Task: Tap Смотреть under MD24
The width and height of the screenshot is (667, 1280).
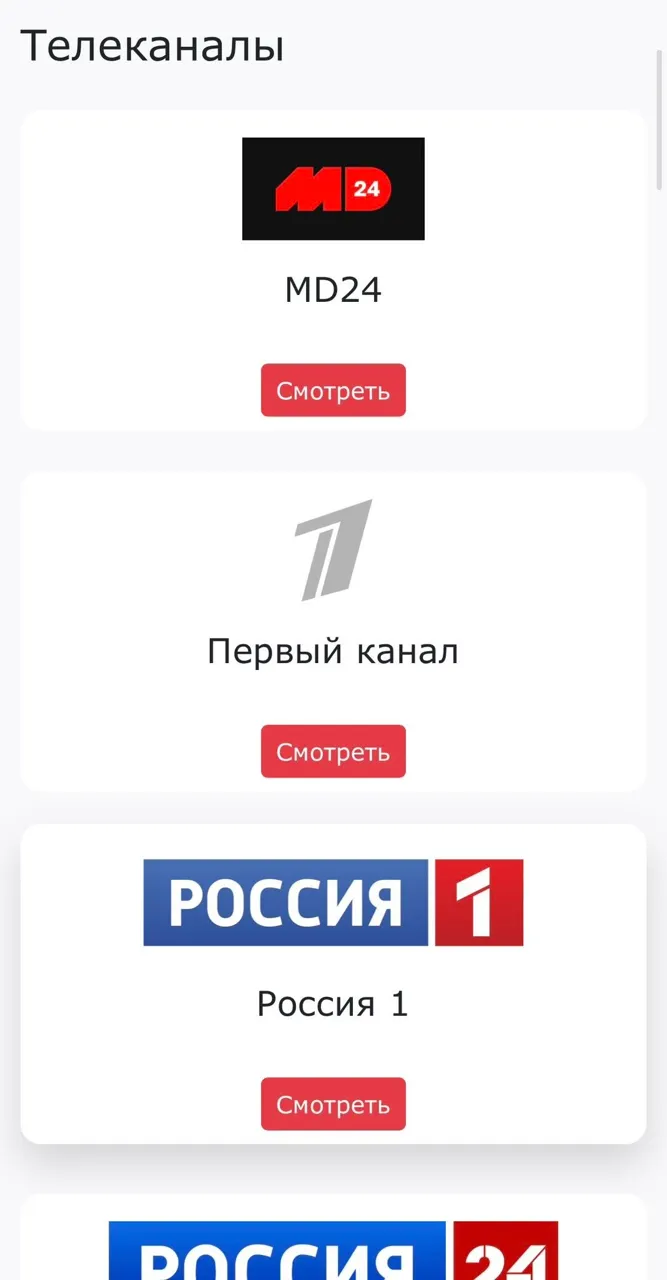Action: tap(333, 390)
